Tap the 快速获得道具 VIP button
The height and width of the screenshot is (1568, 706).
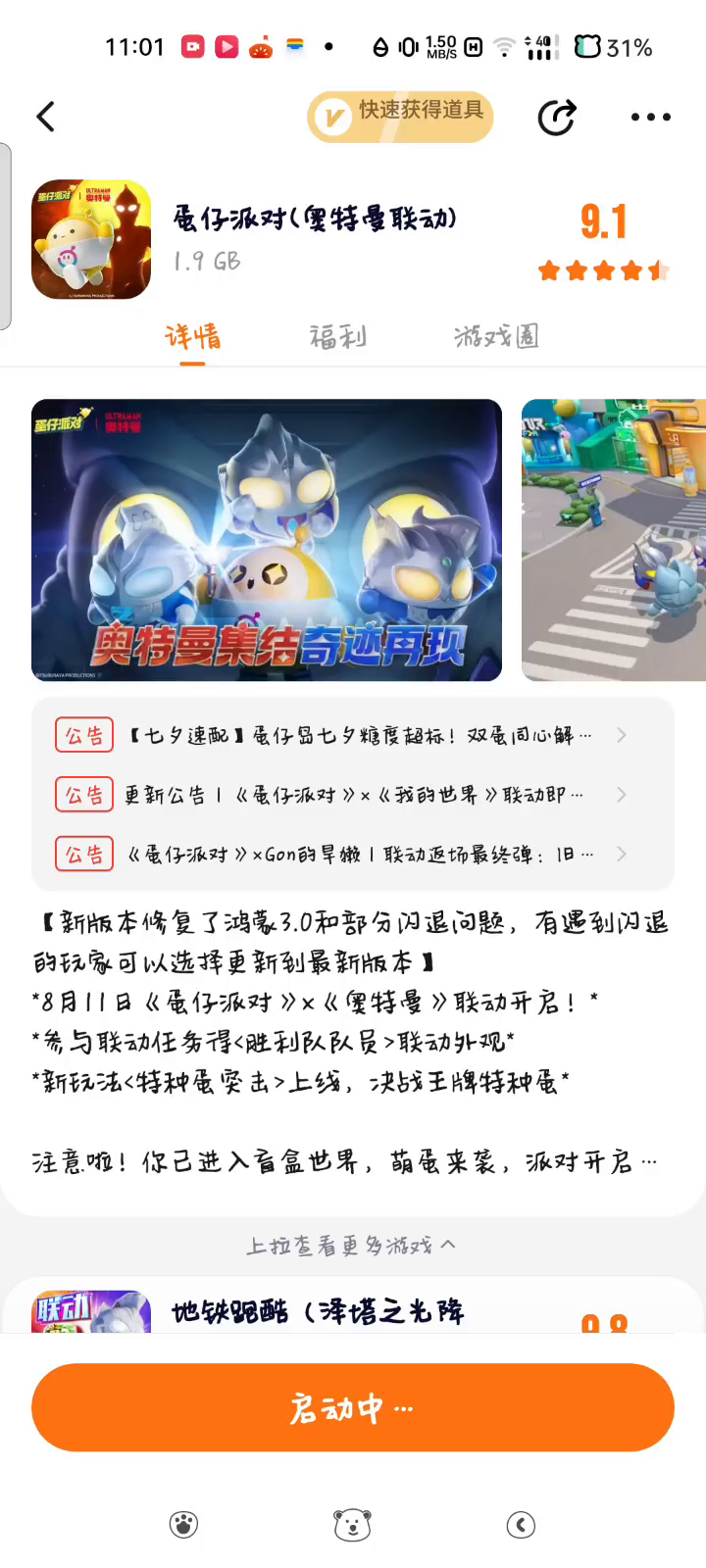click(400, 117)
